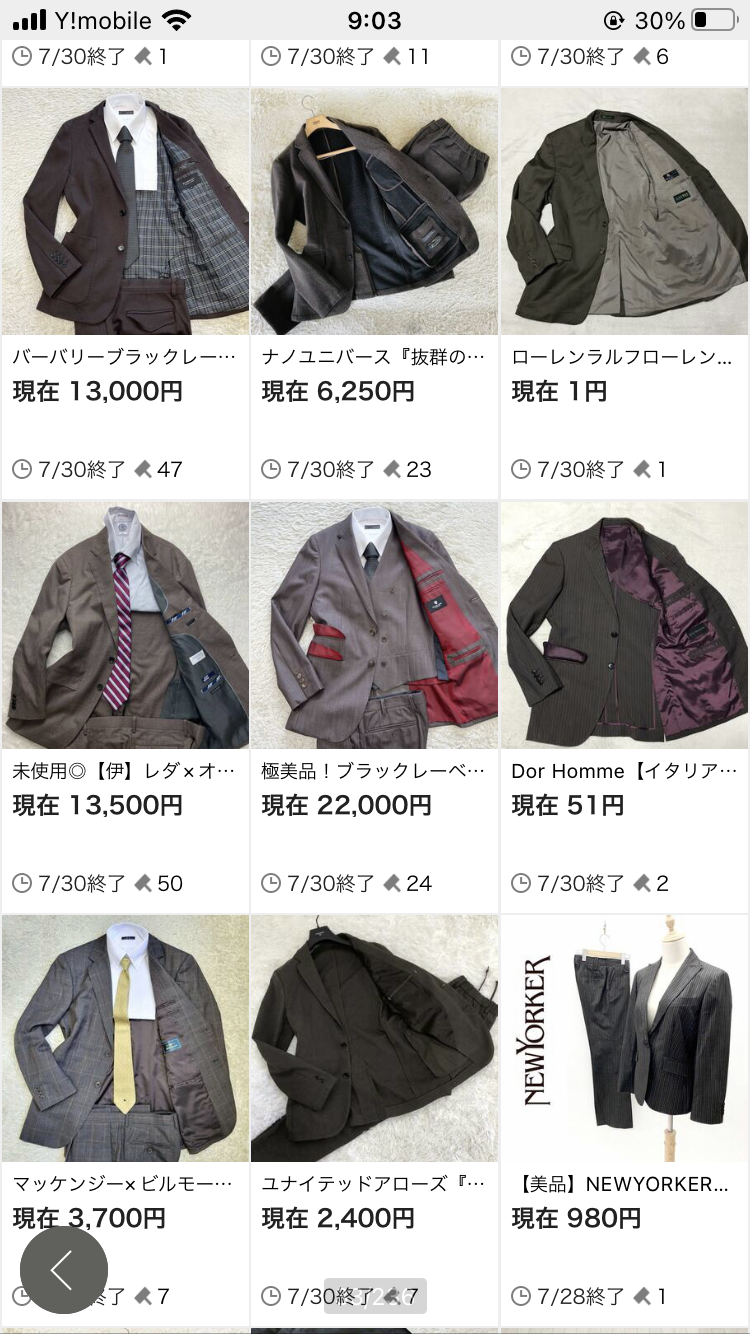Go back using the round arrow button
This screenshot has height=1334, width=750.
pyautogui.click(x=63, y=1269)
